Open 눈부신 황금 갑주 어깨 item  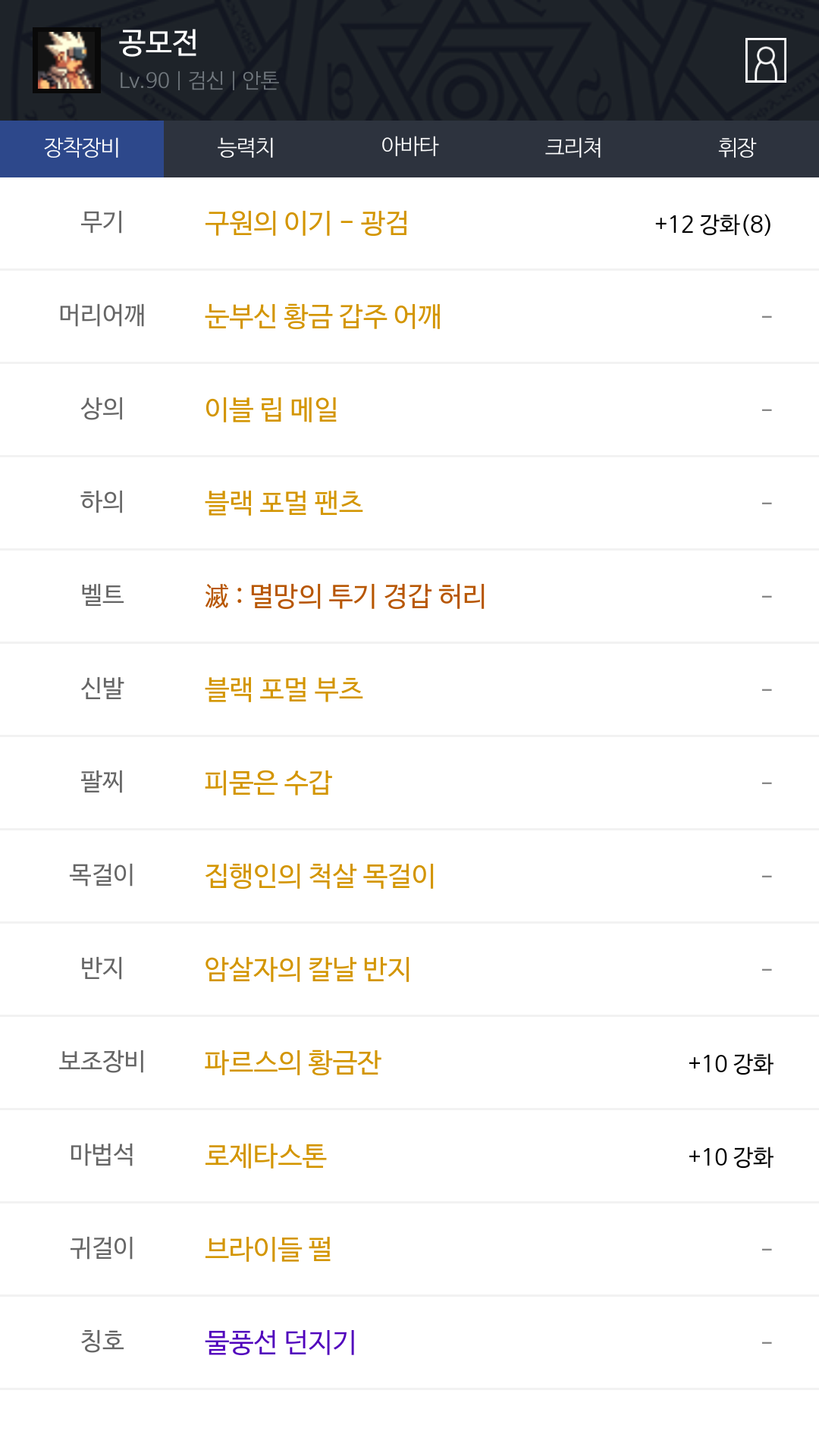tap(323, 316)
